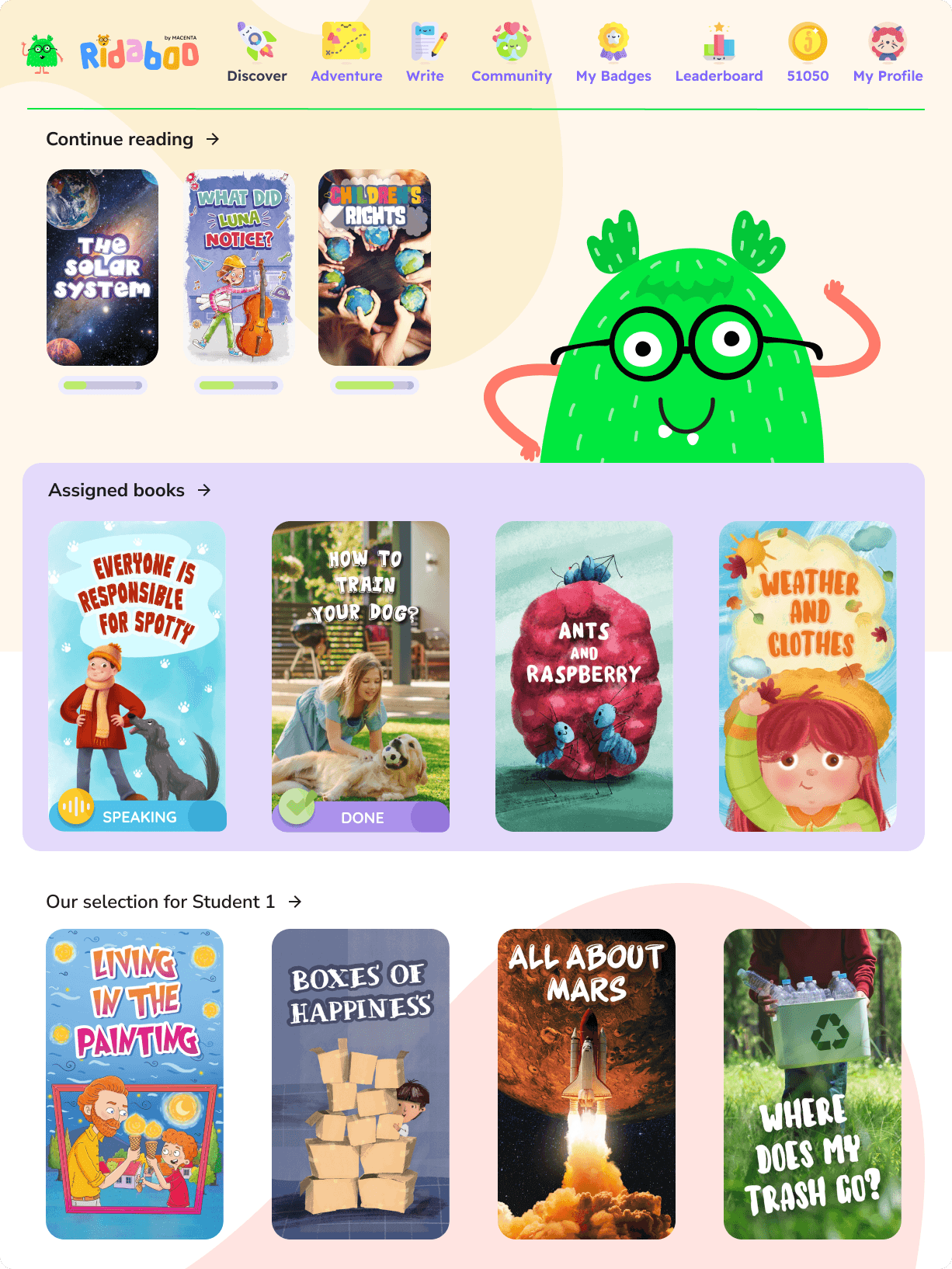Open Where Does My Trash Go?
Image resolution: width=952 pixels, height=1269 pixels.
(812, 1083)
